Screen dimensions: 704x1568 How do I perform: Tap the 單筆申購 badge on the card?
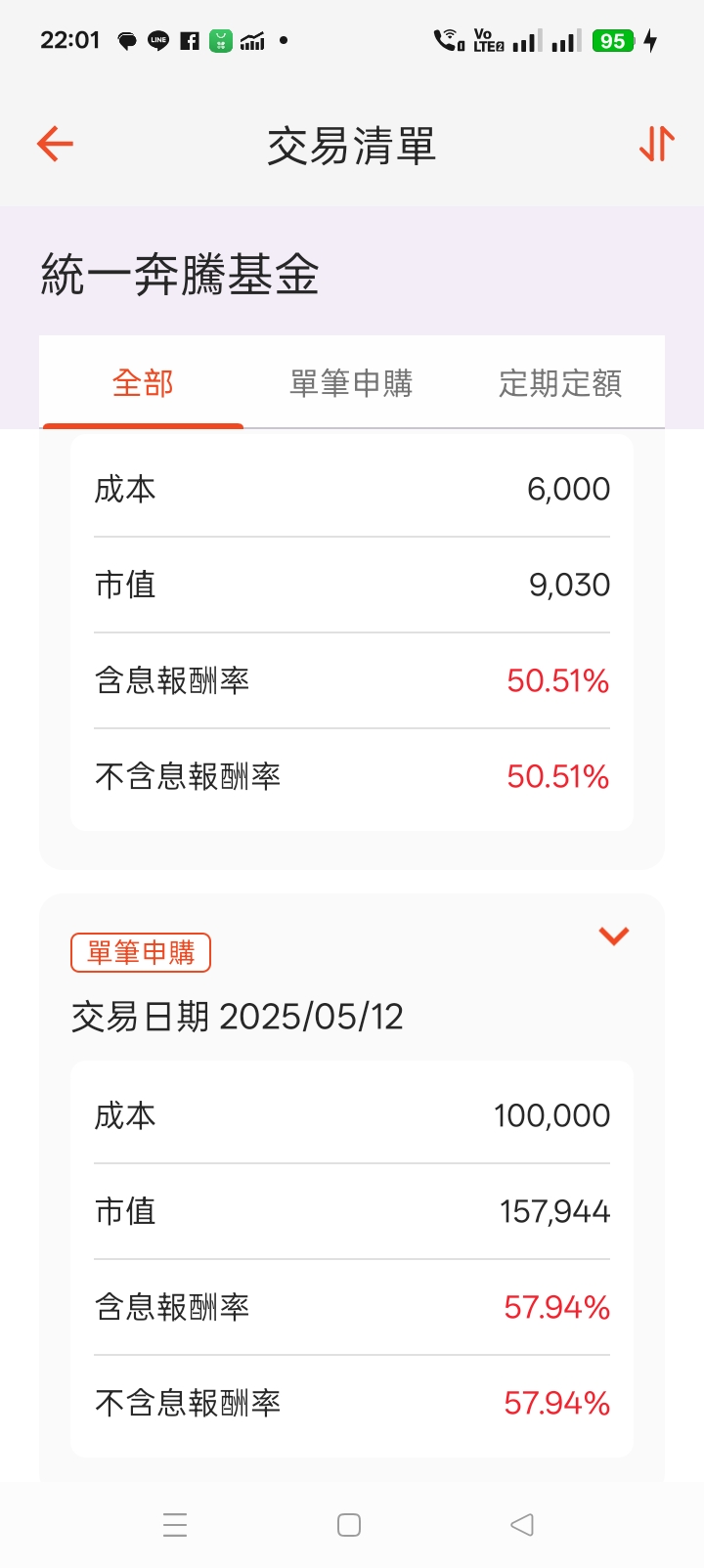140,952
